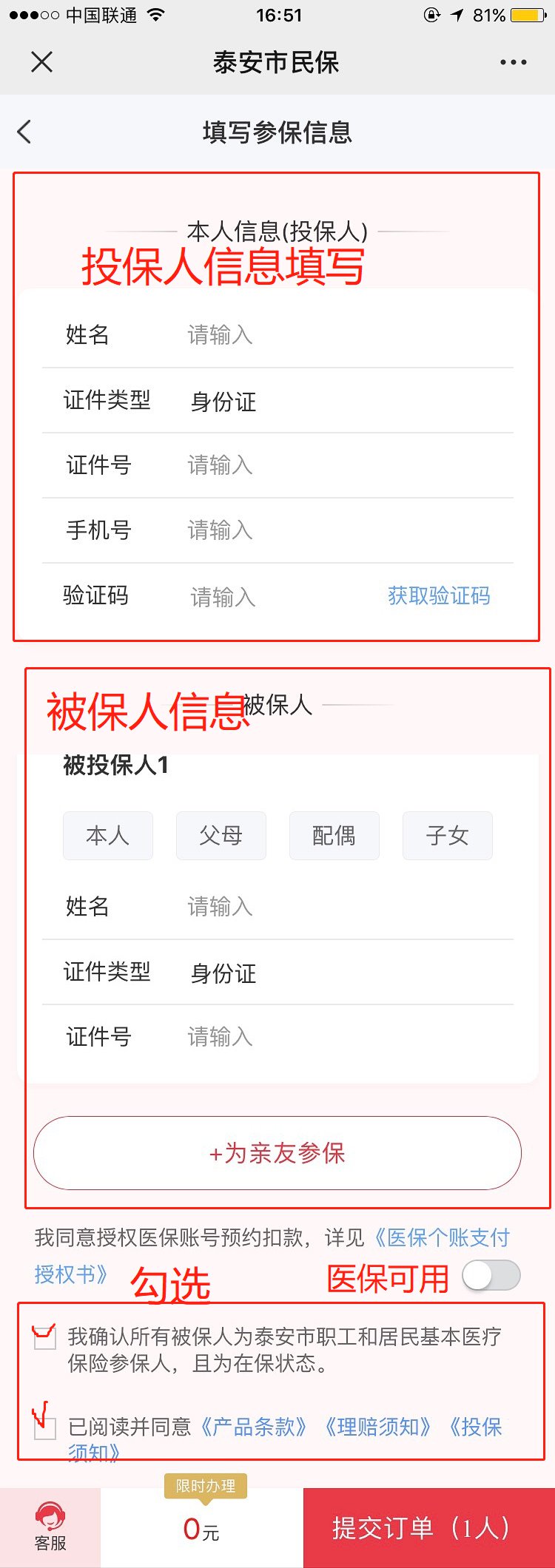Image resolution: width=555 pixels, height=1568 pixels.
Task: Add another insured via +为亲友参保
Action: click(x=277, y=1153)
